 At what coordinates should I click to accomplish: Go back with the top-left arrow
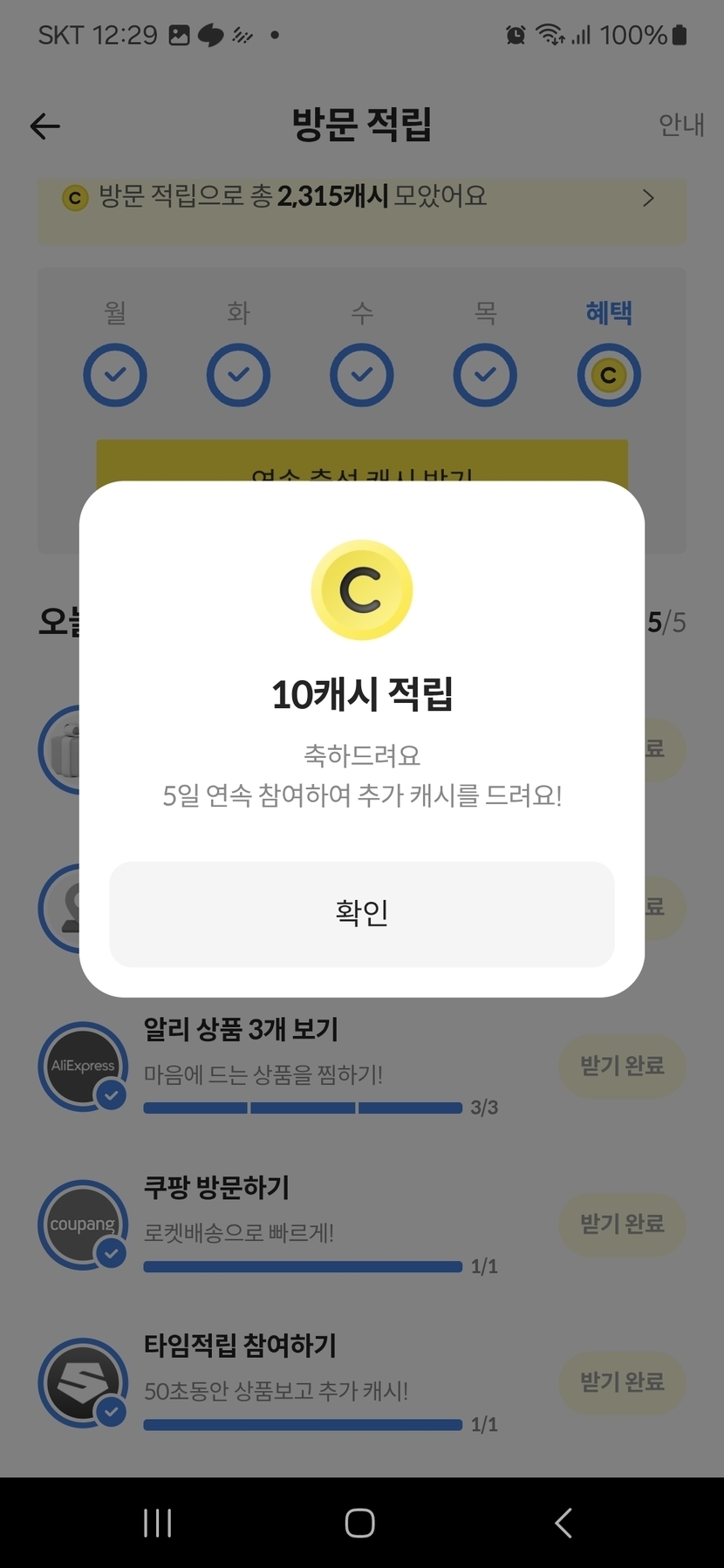[x=45, y=126]
